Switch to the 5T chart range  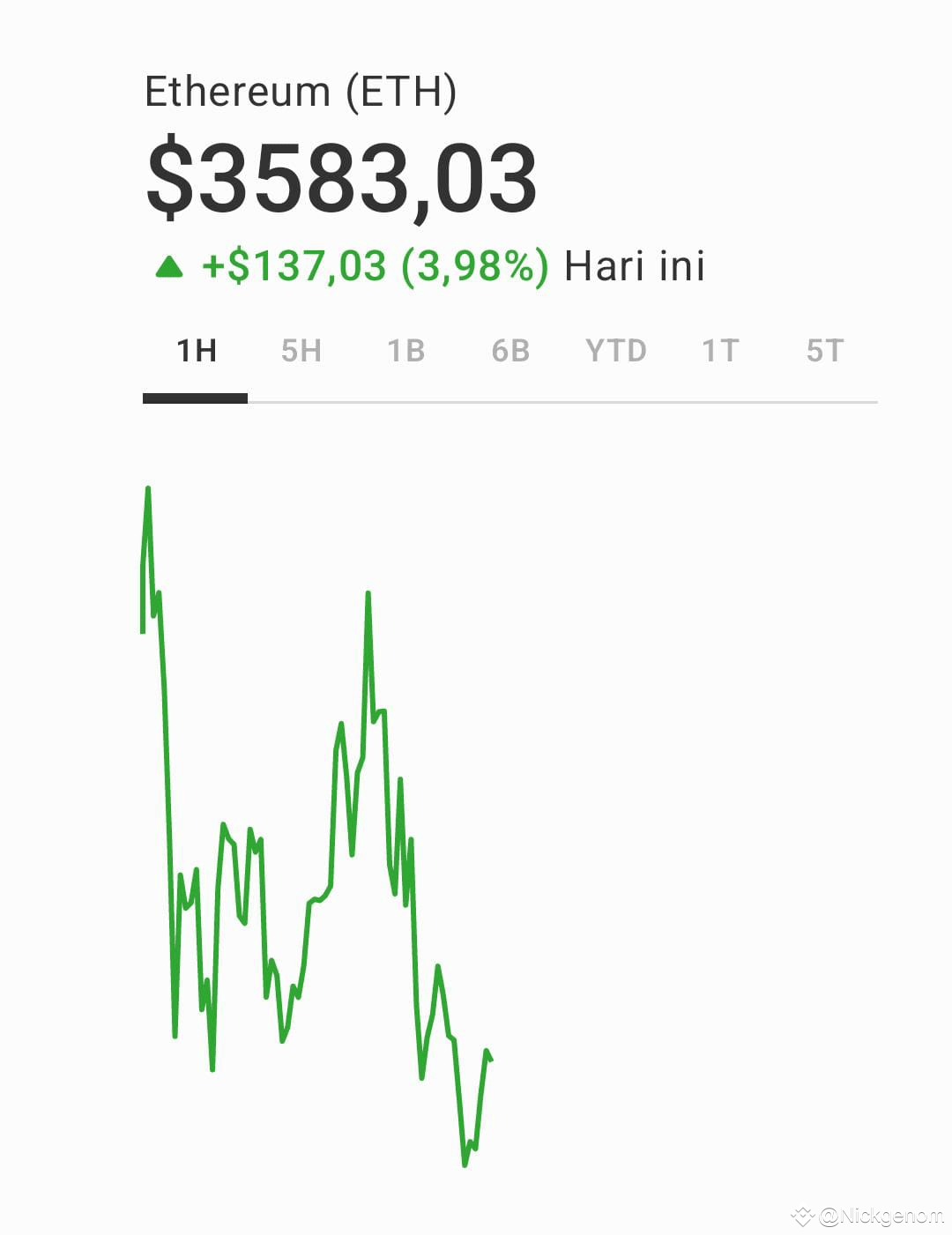pos(824,352)
